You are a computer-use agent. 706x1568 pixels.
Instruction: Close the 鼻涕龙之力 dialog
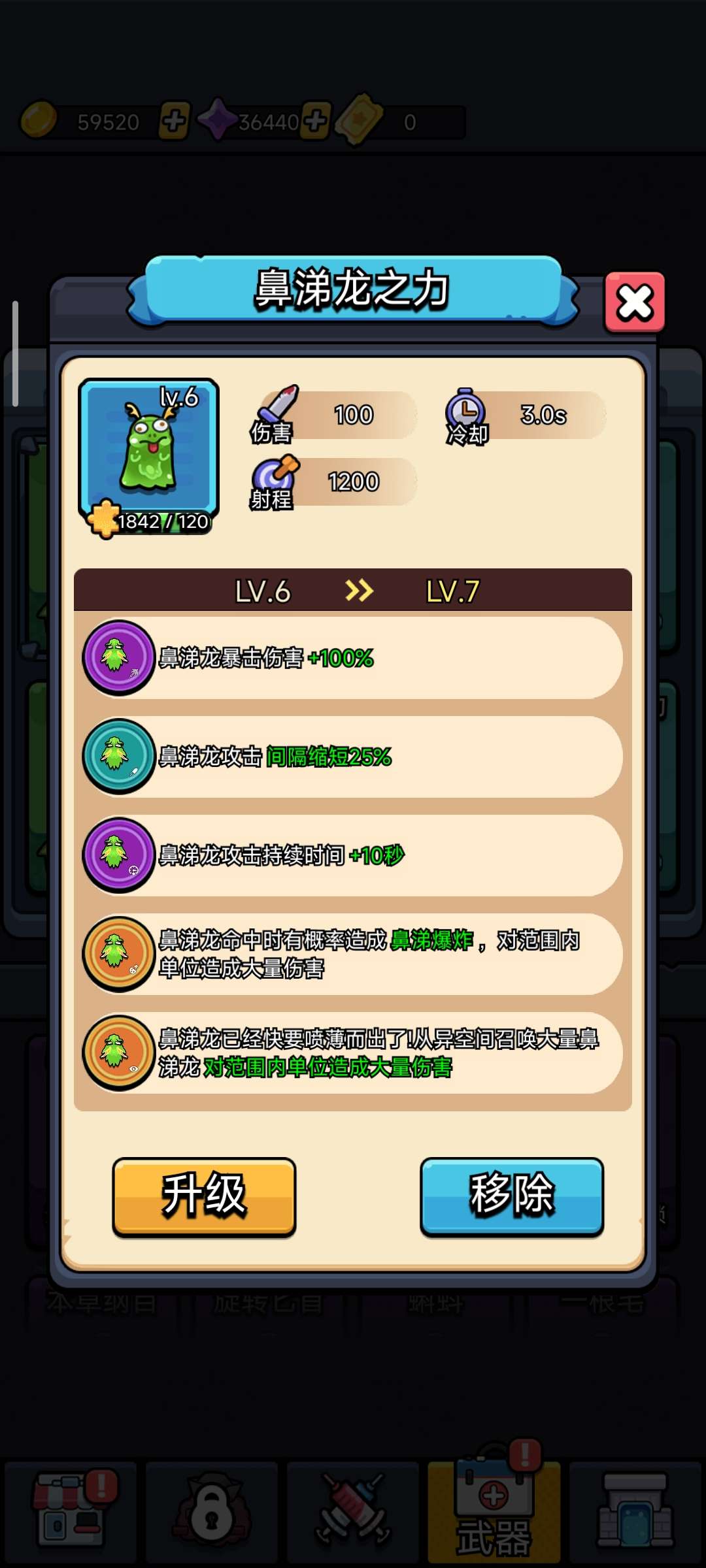coord(634,302)
